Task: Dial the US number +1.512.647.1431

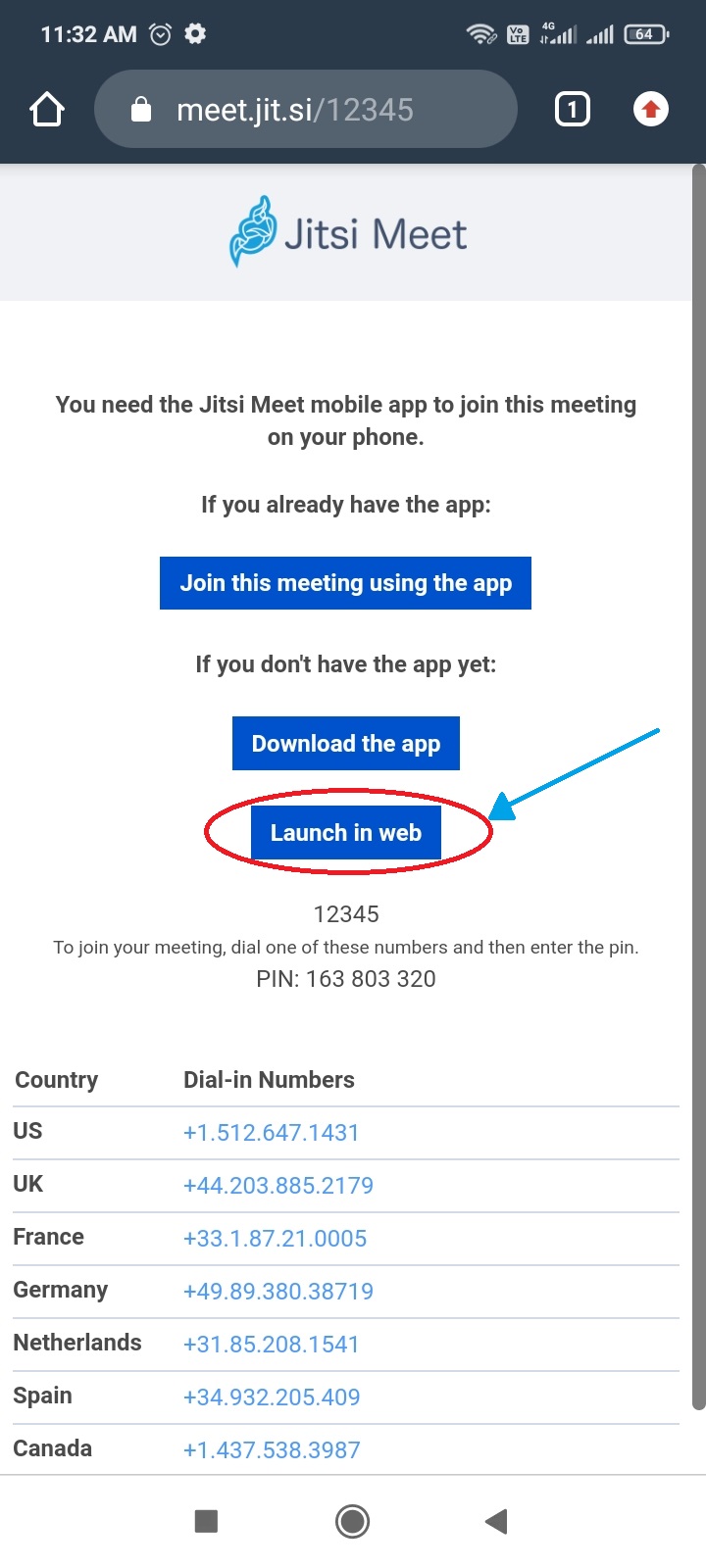Action: (271, 1133)
